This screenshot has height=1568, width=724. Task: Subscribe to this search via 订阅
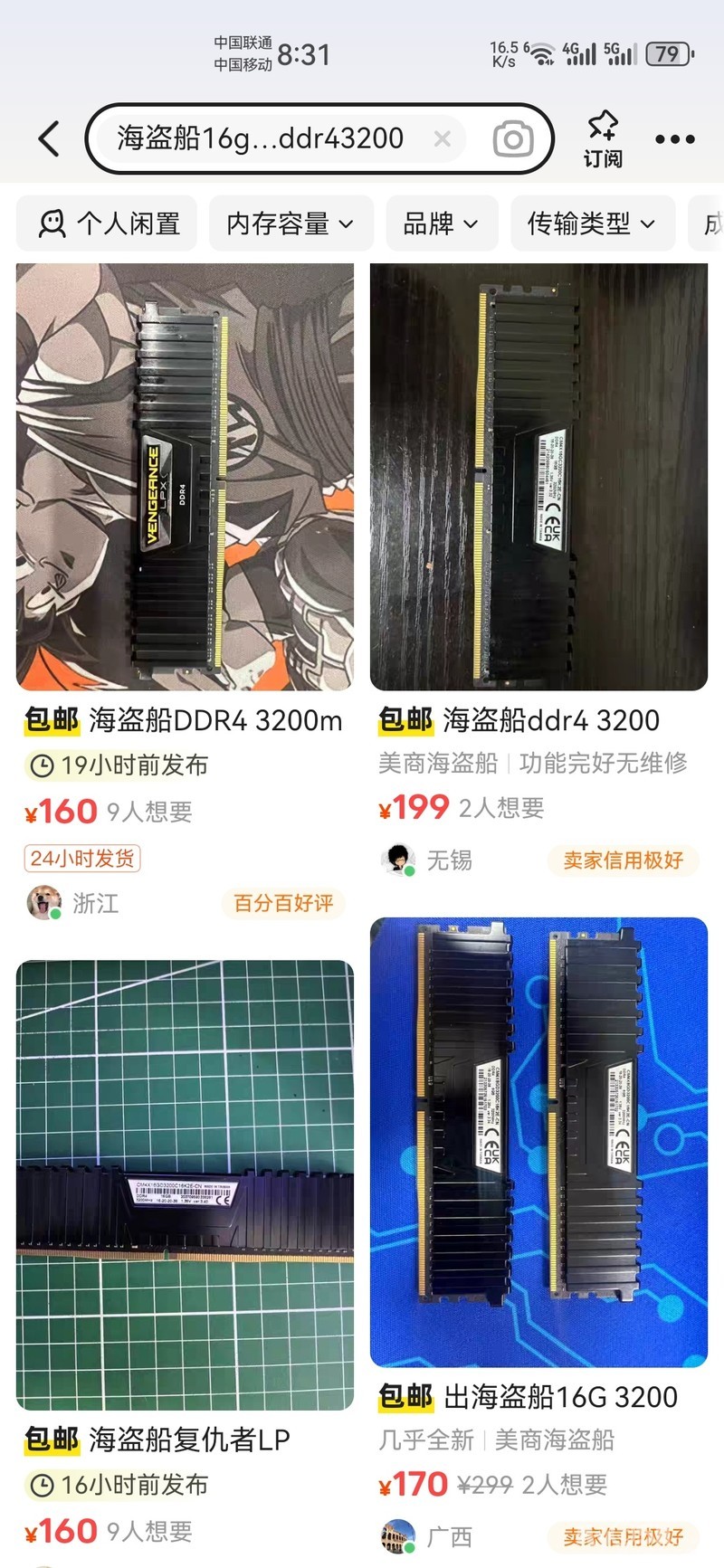tap(602, 138)
